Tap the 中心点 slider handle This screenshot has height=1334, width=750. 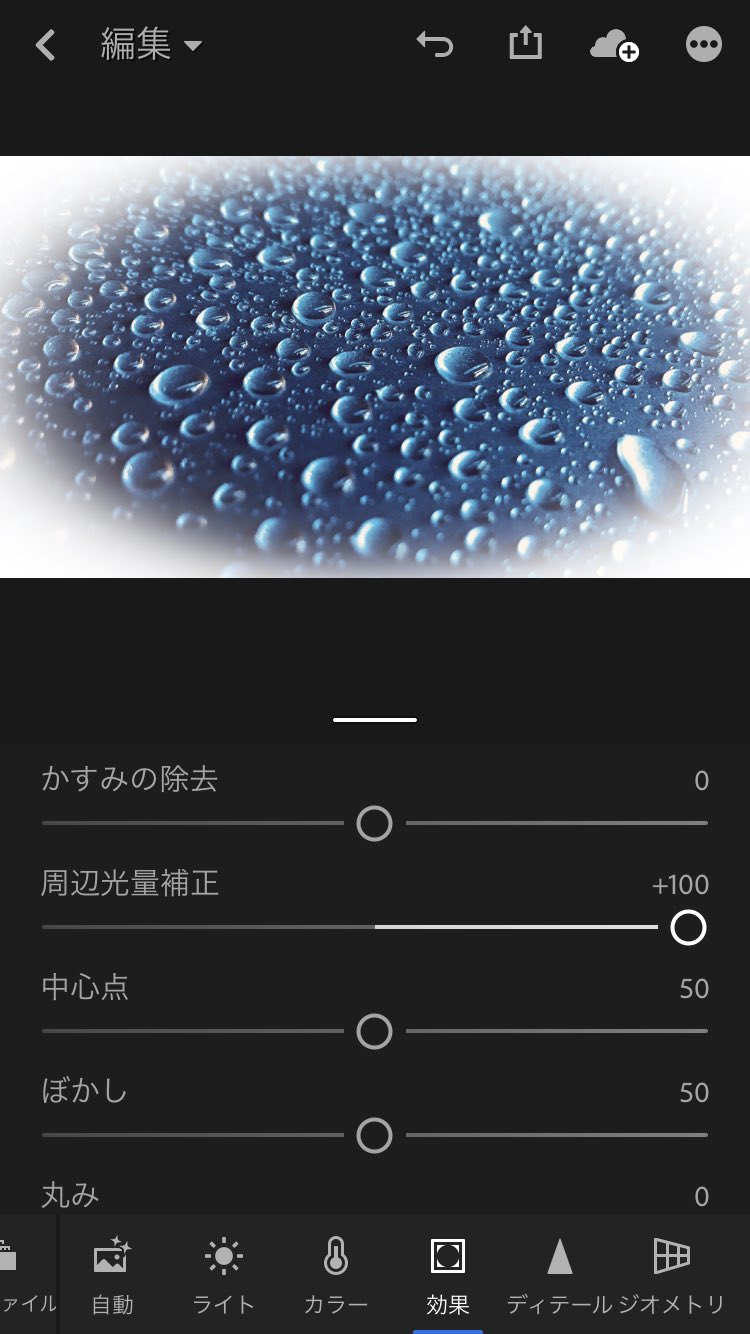coord(374,1031)
